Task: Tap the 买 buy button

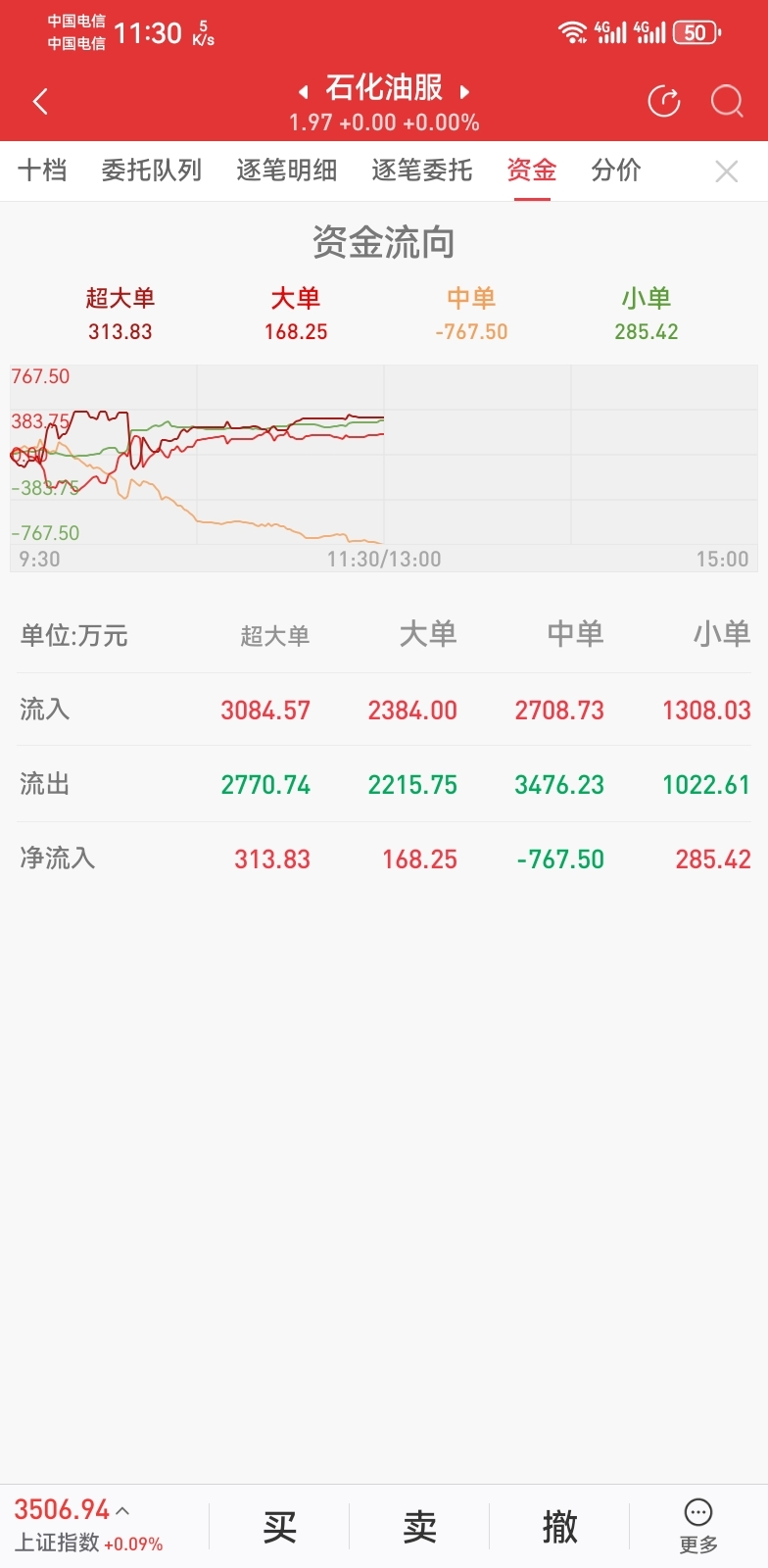Action: tap(279, 1527)
